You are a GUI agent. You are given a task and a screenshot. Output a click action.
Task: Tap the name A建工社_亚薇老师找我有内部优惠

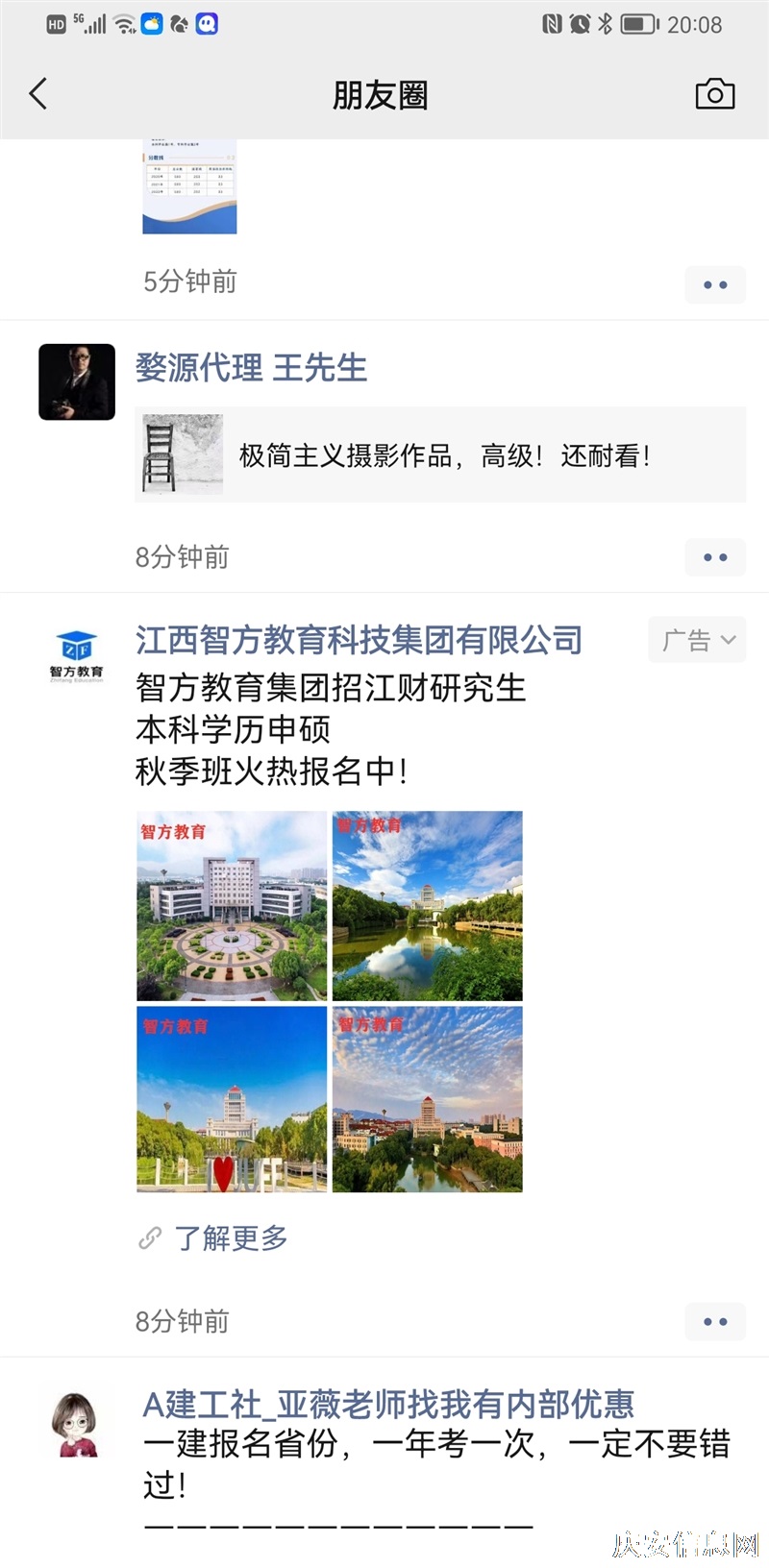388,1405
